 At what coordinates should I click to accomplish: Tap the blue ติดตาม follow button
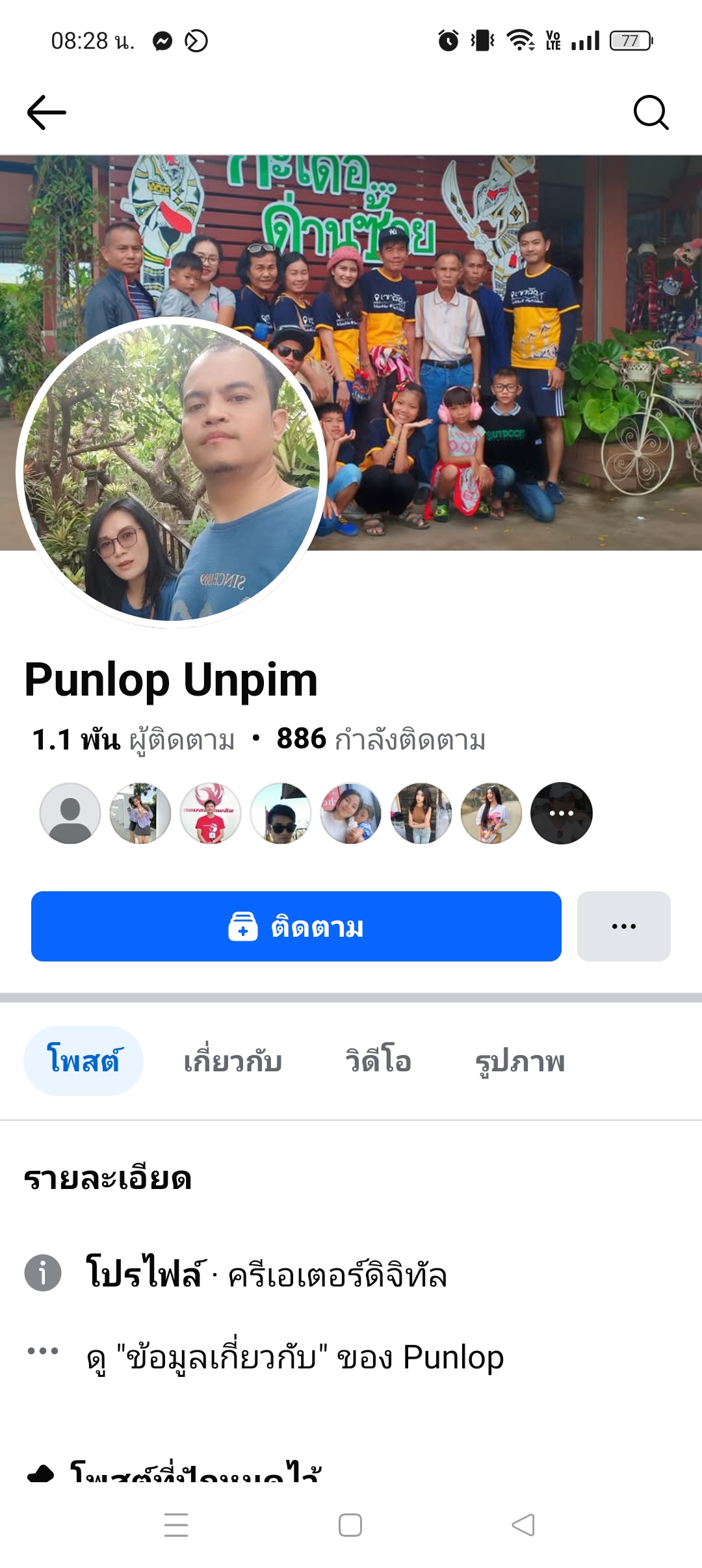296,926
